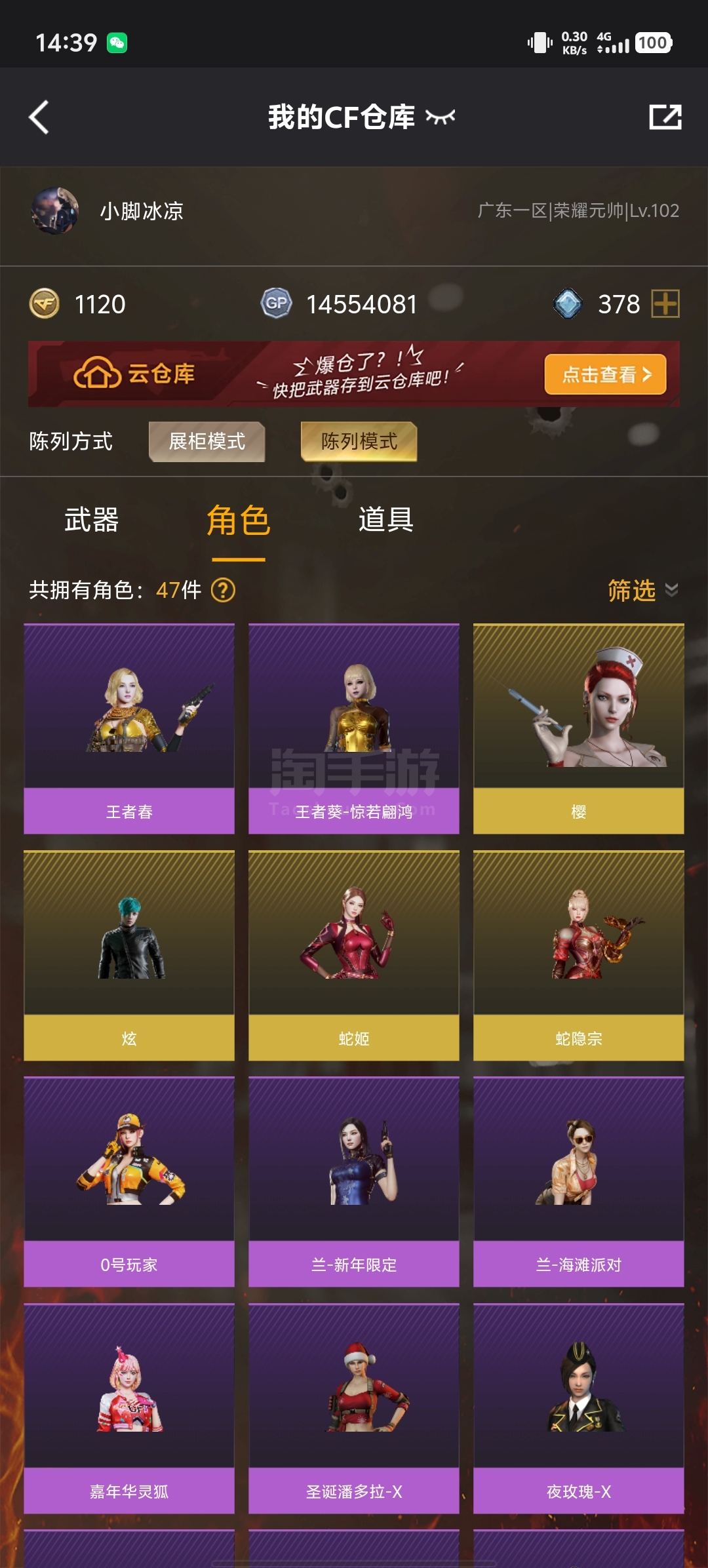The height and width of the screenshot is (1568, 708).
Task: Select 展柜模式 display mode
Action: (x=207, y=442)
